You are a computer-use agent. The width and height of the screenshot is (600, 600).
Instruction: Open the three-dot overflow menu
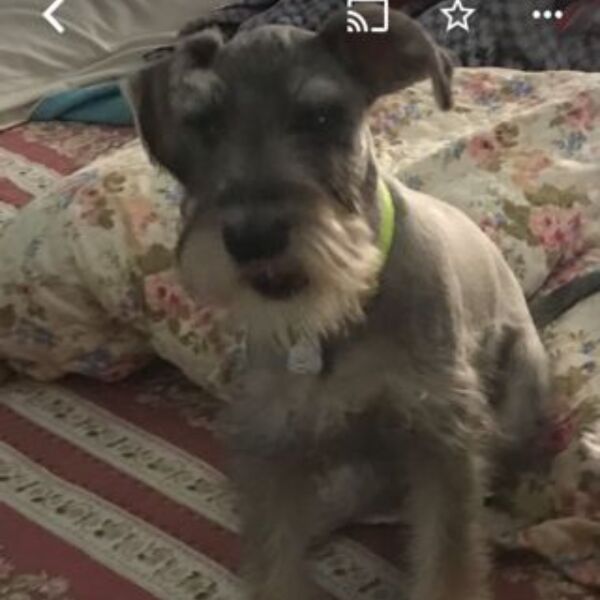coord(547,14)
